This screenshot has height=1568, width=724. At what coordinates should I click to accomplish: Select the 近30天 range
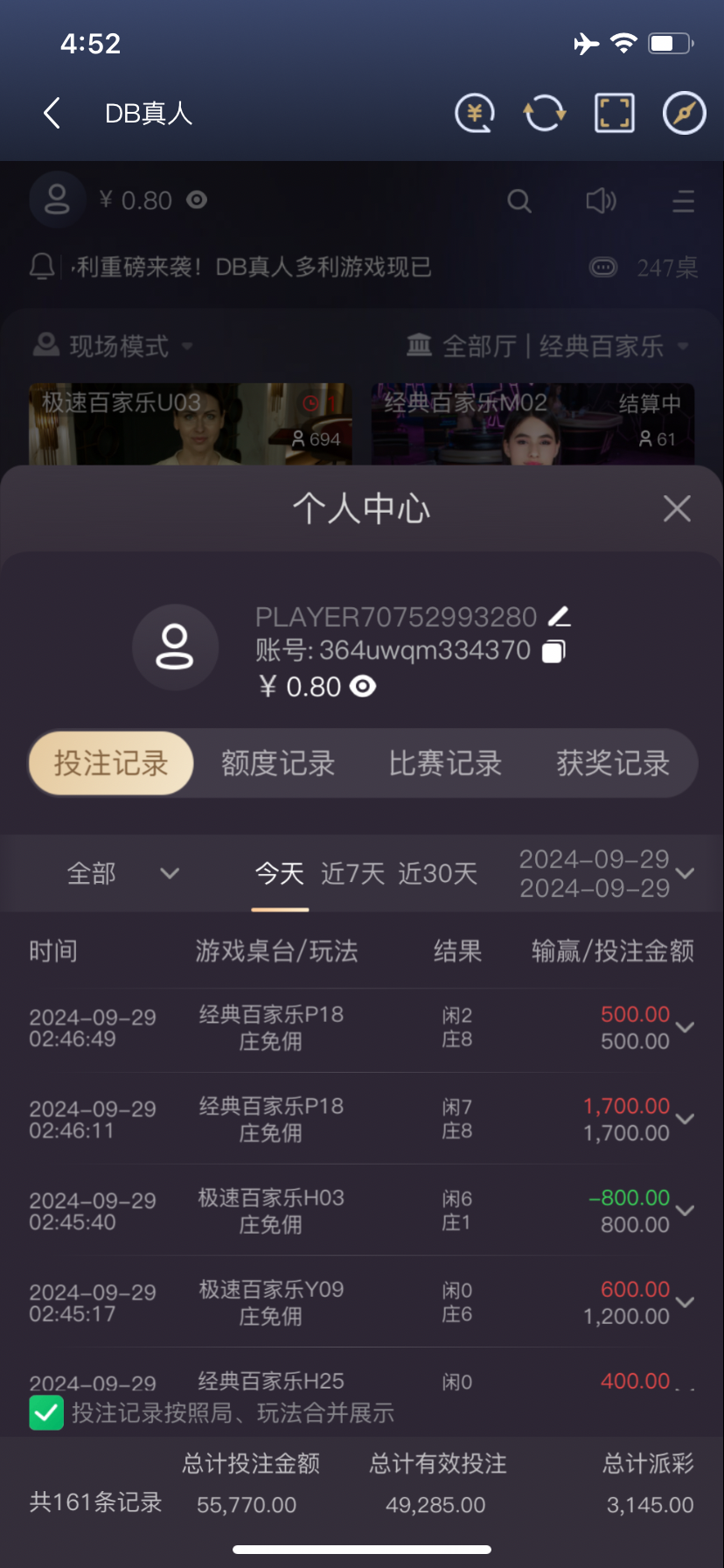(438, 873)
